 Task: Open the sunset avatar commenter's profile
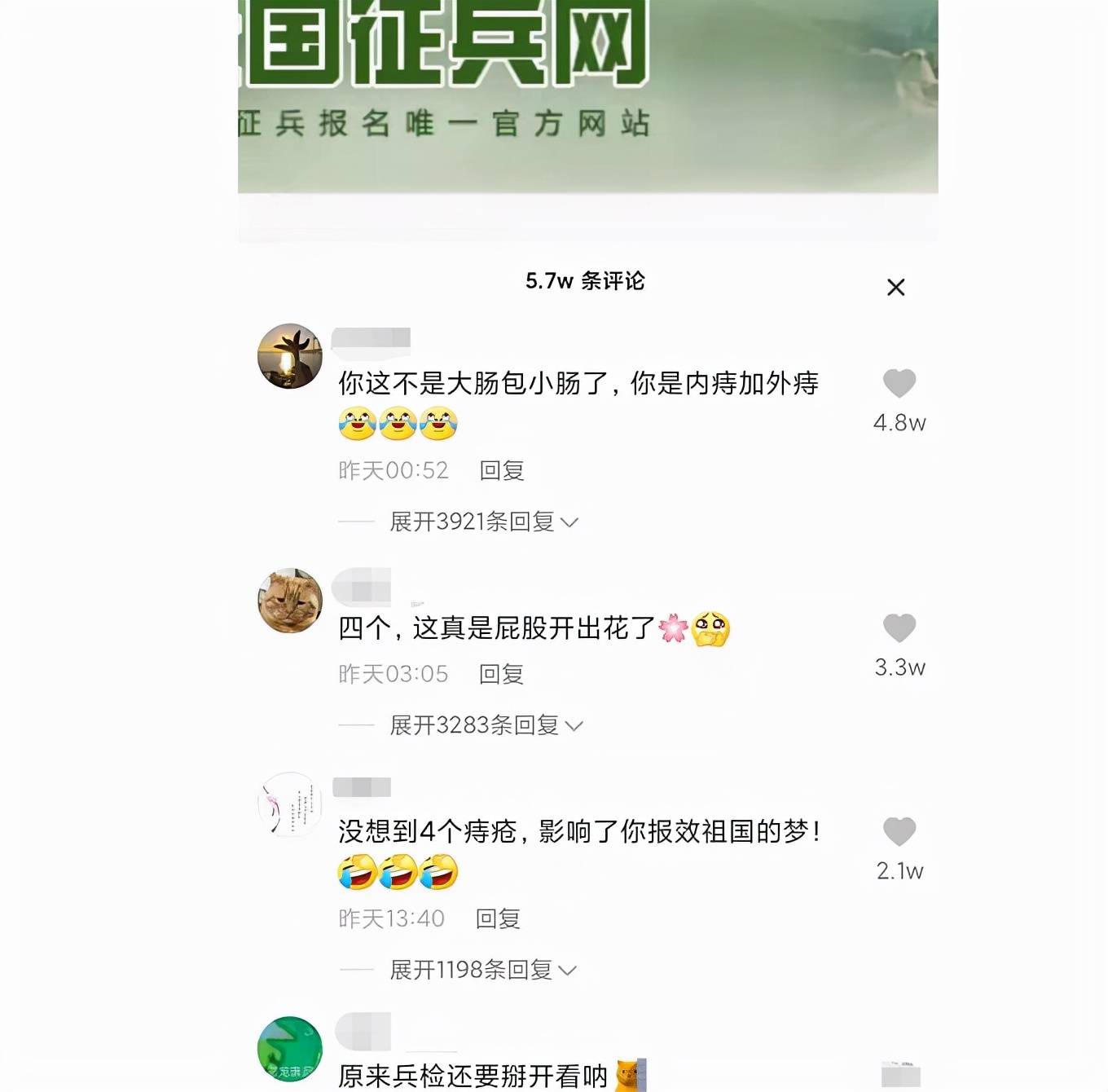pyautogui.click(x=290, y=356)
